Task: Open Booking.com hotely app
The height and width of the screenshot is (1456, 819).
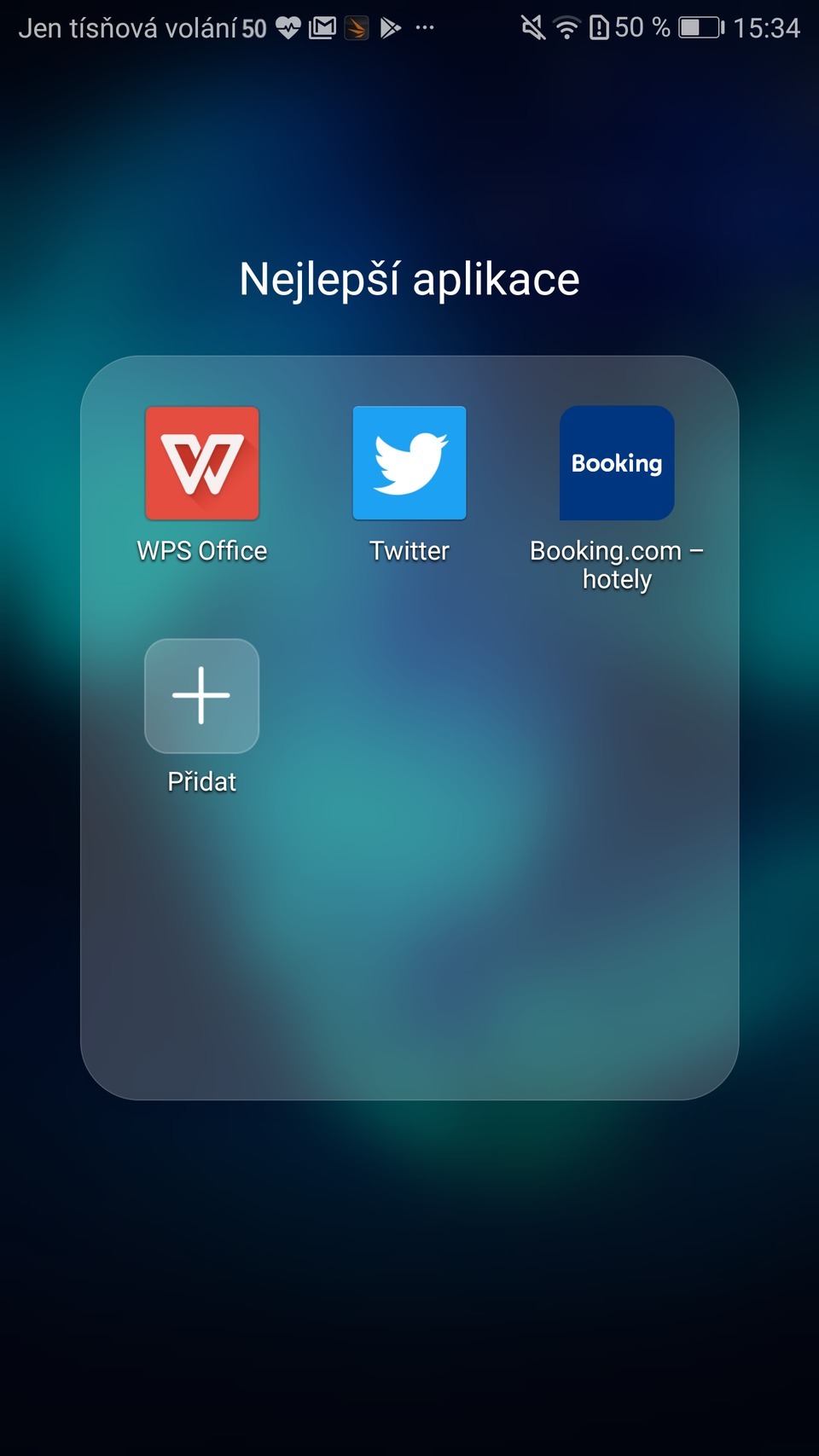Action: 617,463
